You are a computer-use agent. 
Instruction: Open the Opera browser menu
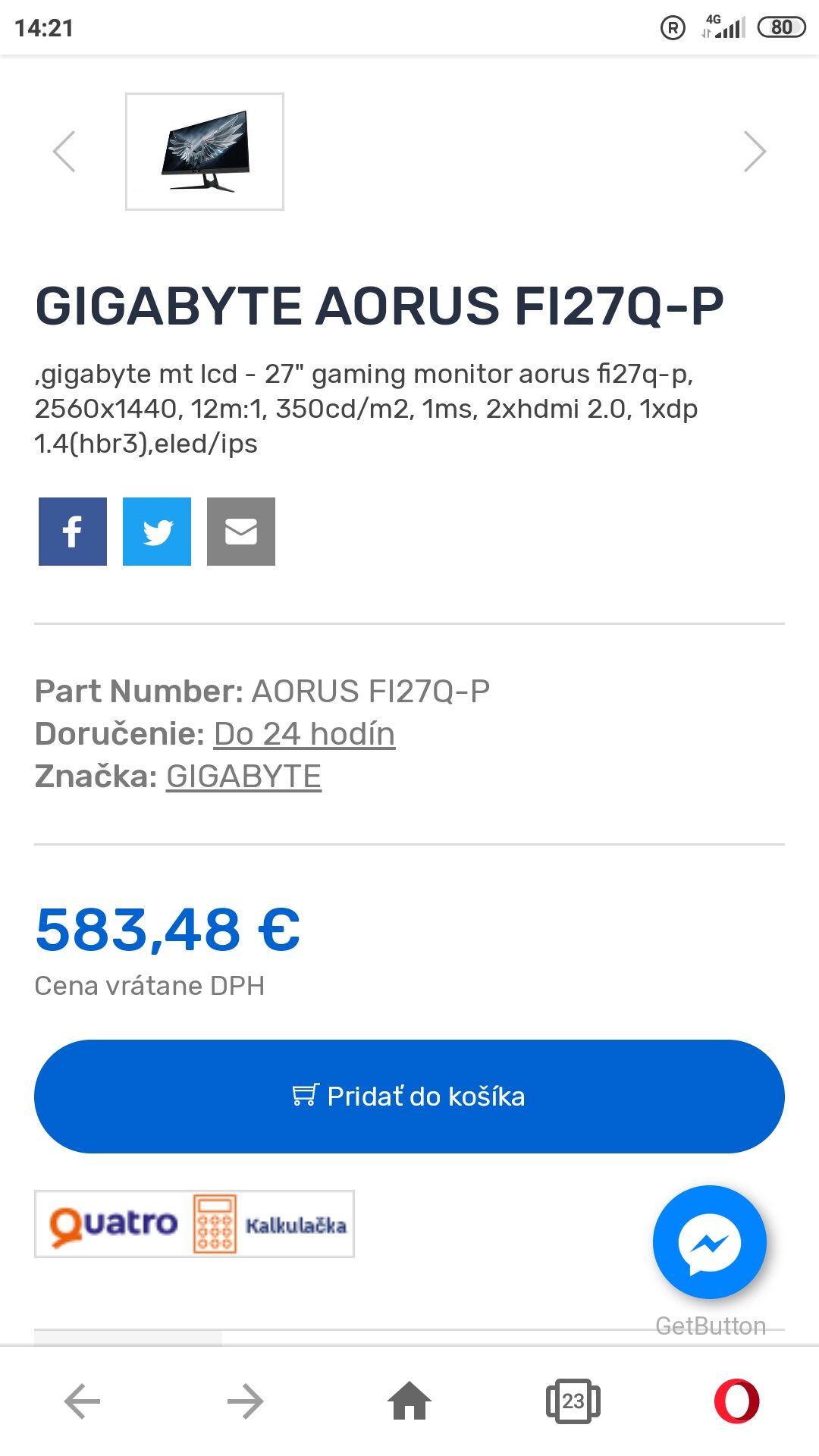736,1401
